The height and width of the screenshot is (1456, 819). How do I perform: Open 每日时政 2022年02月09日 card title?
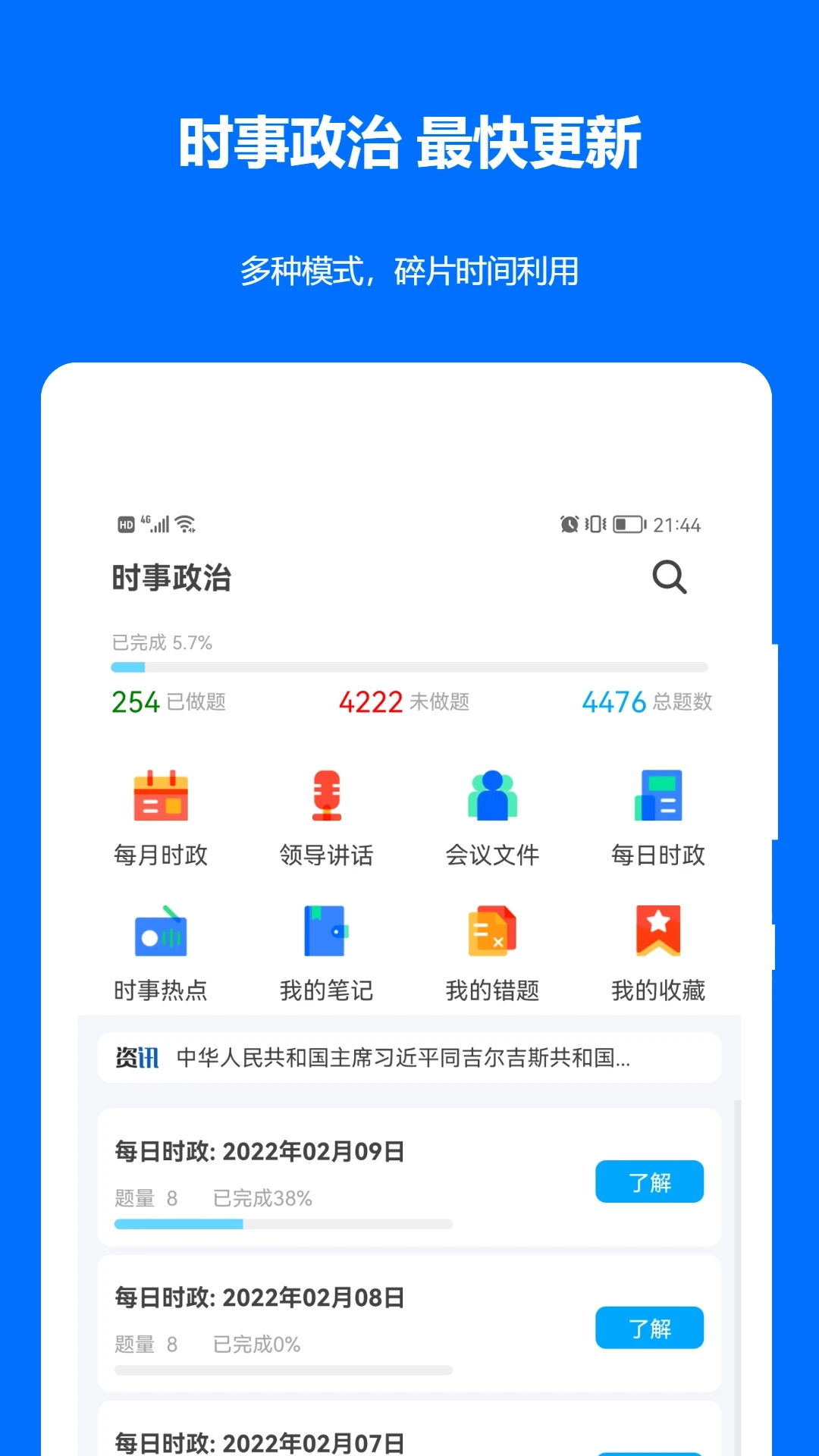pyautogui.click(x=258, y=1150)
